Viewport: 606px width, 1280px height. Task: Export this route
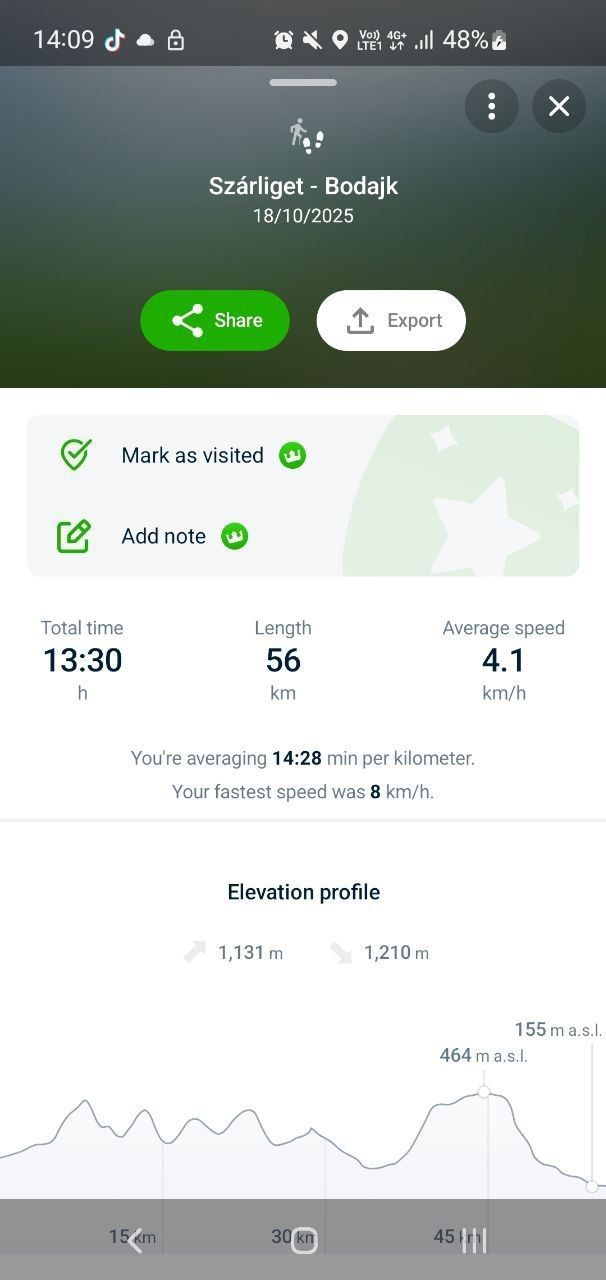click(391, 320)
